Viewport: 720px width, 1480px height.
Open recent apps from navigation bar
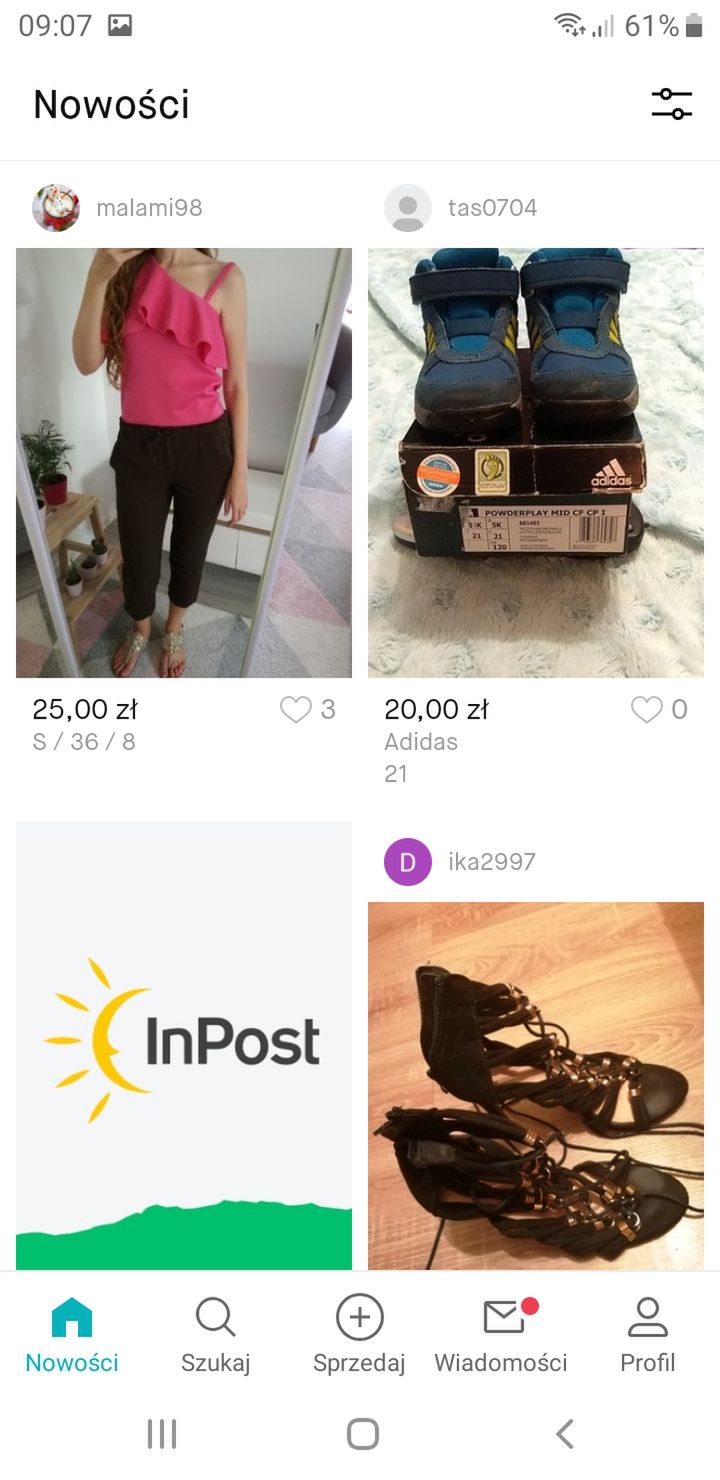pyautogui.click(x=162, y=1434)
